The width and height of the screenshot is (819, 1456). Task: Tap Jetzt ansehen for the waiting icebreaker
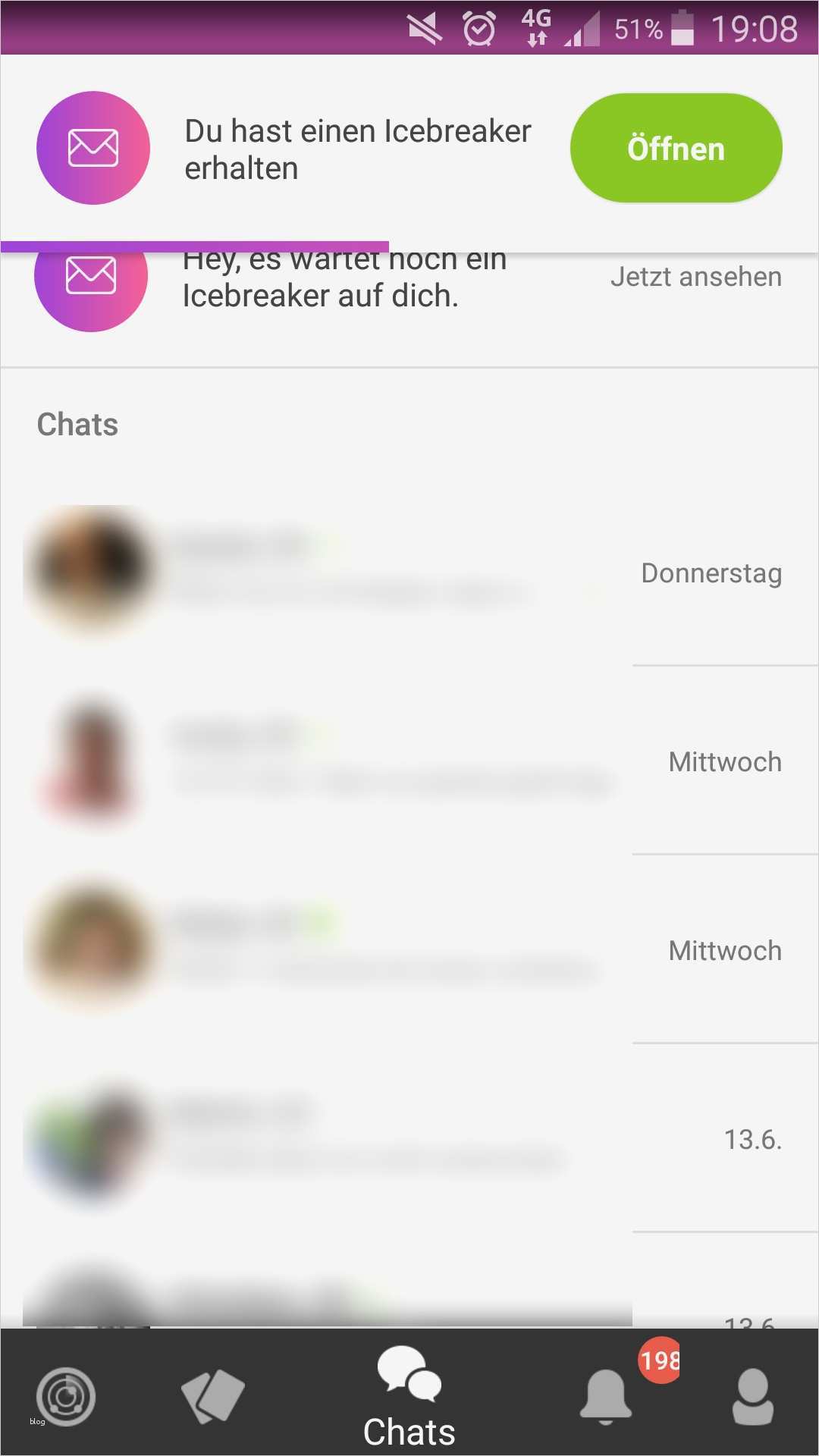point(695,278)
